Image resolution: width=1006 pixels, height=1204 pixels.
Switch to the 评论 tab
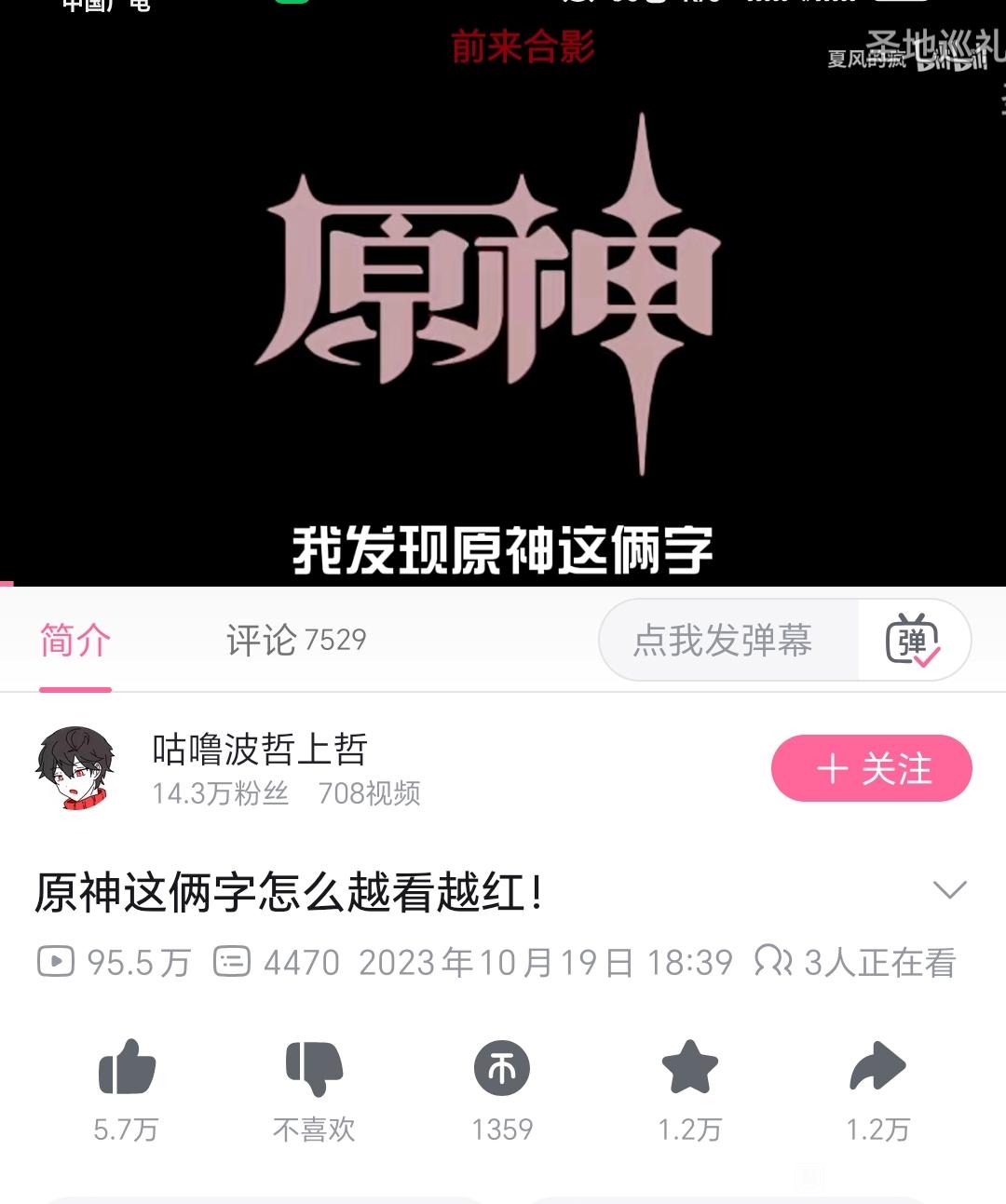(295, 641)
